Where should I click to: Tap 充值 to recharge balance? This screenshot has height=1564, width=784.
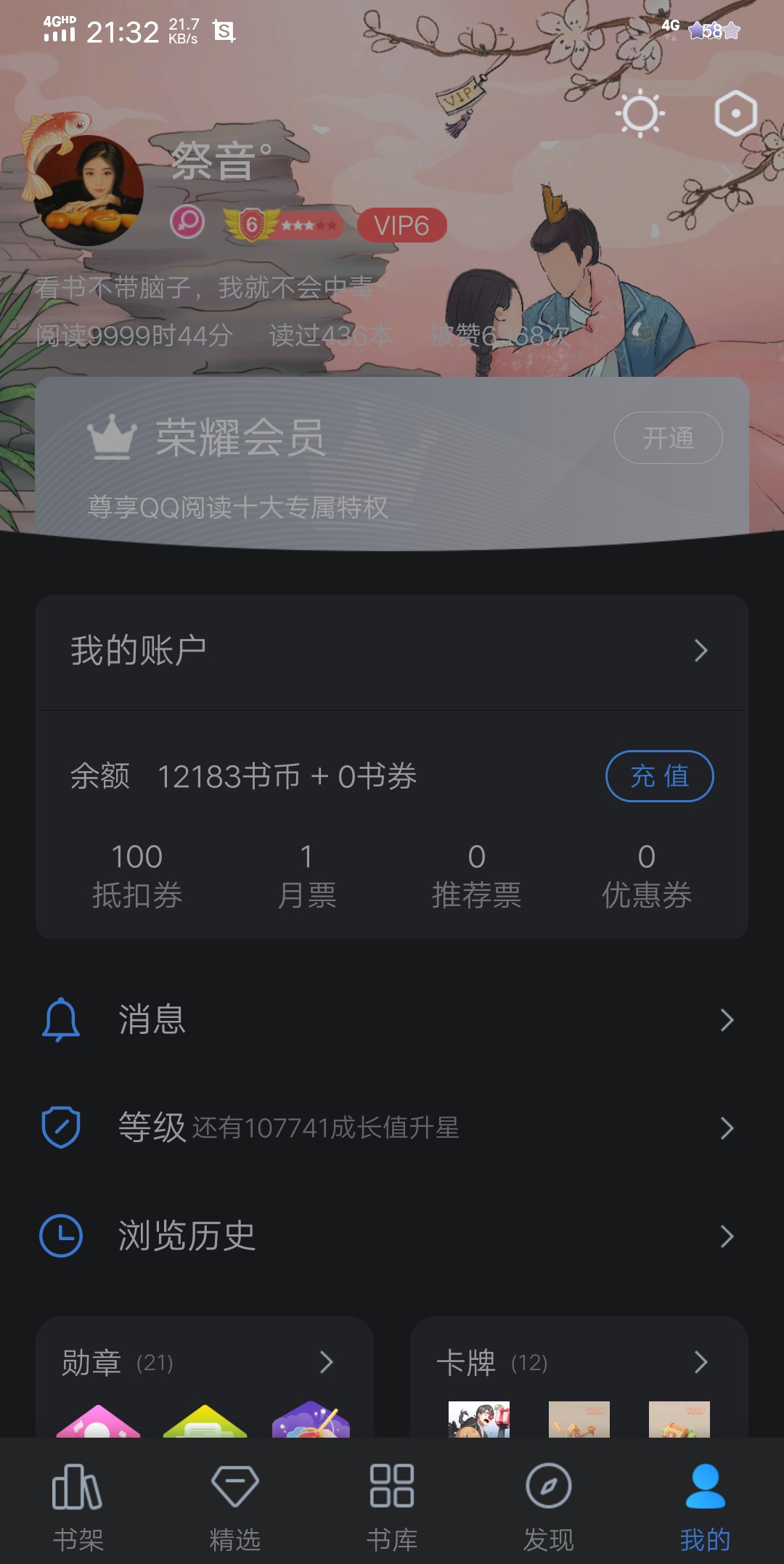pyautogui.click(x=659, y=776)
